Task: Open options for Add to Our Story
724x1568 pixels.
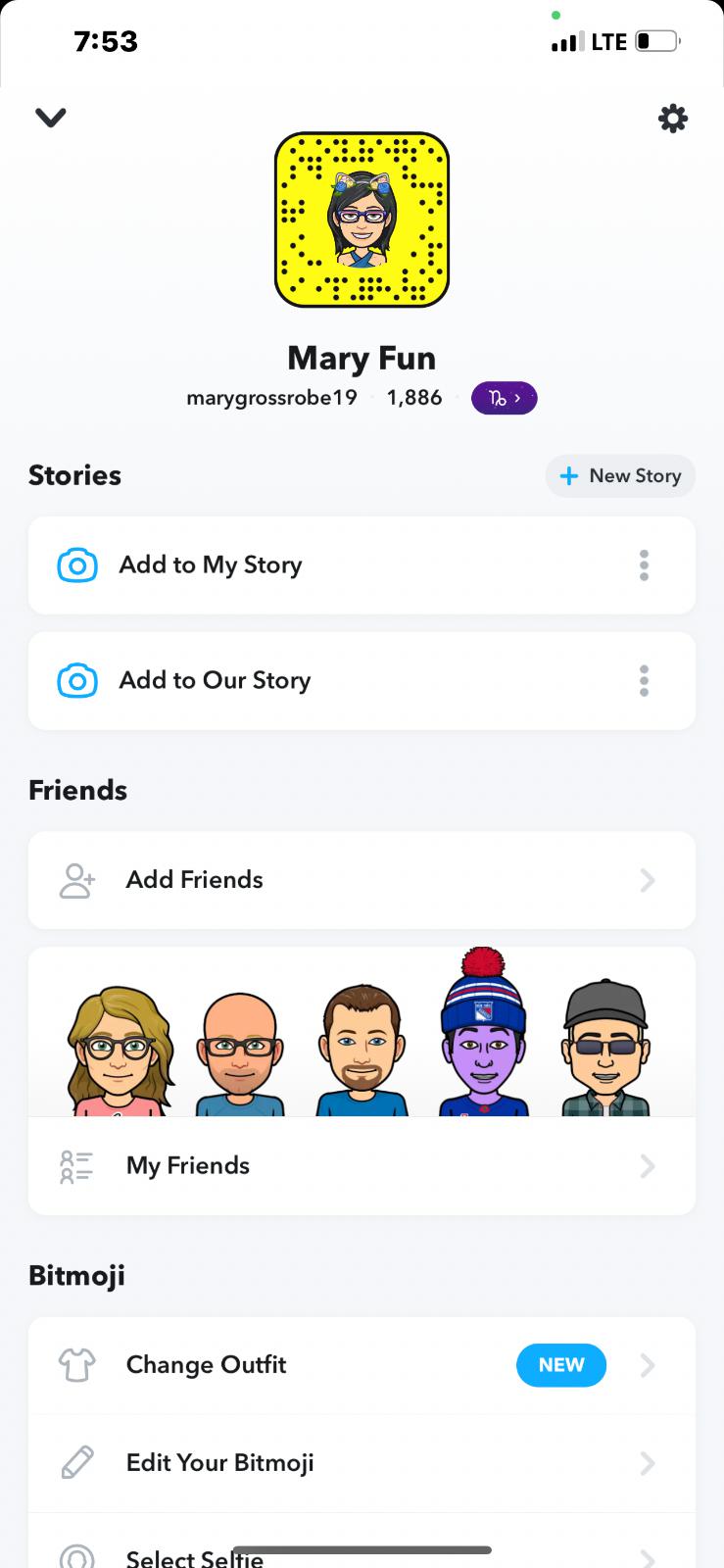Action: (x=644, y=681)
